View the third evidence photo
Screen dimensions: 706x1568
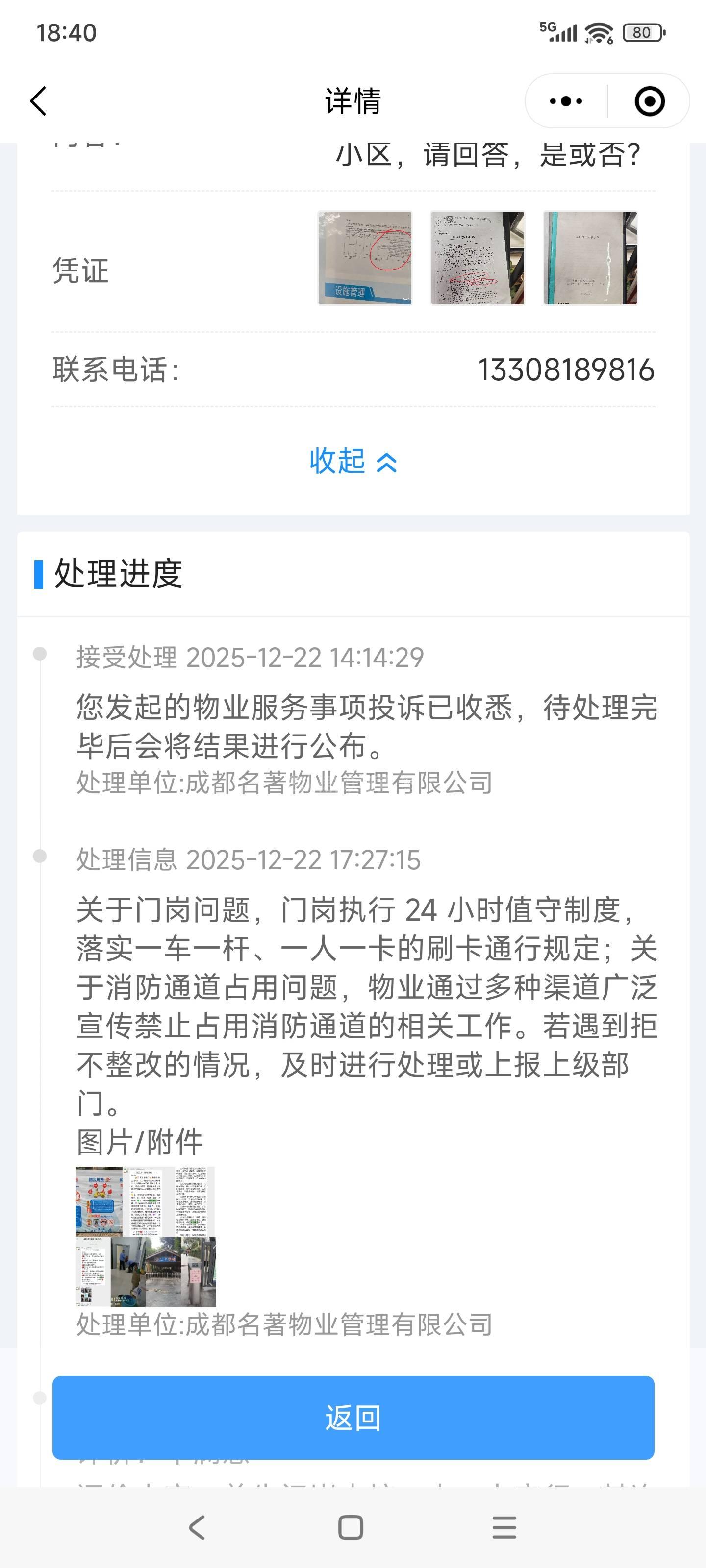[590, 258]
